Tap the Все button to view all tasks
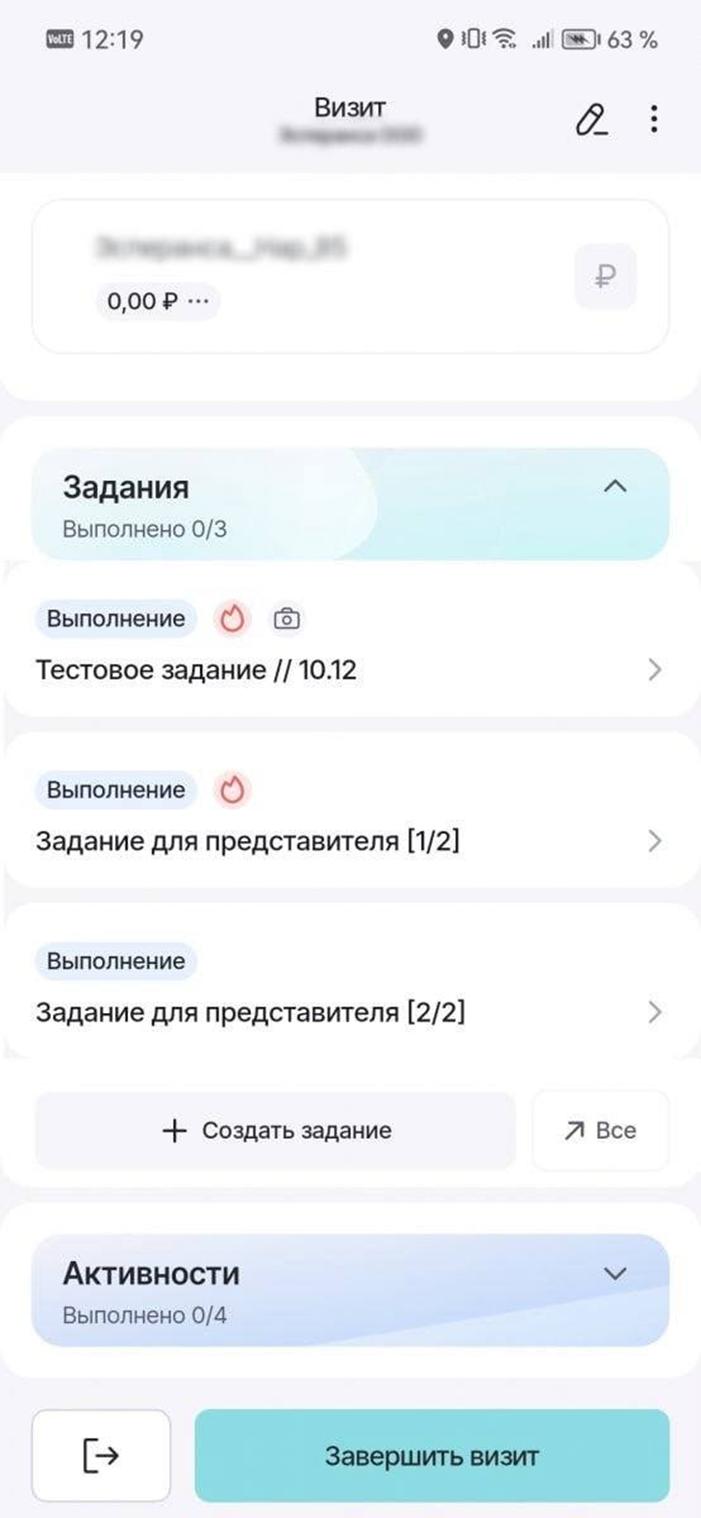This screenshot has width=701, height=1518. [x=600, y=1130]
